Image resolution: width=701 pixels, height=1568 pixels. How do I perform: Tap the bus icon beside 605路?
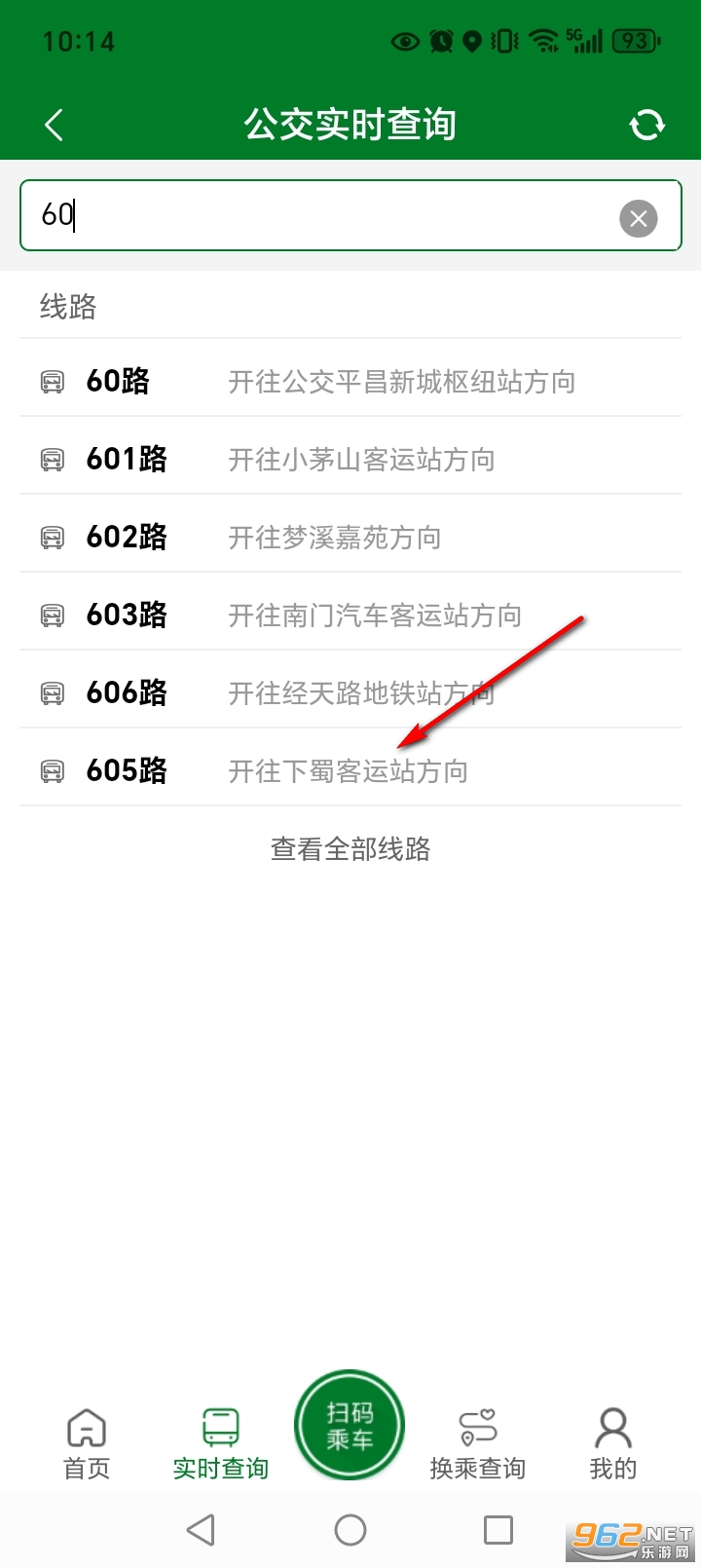point(52,770)
